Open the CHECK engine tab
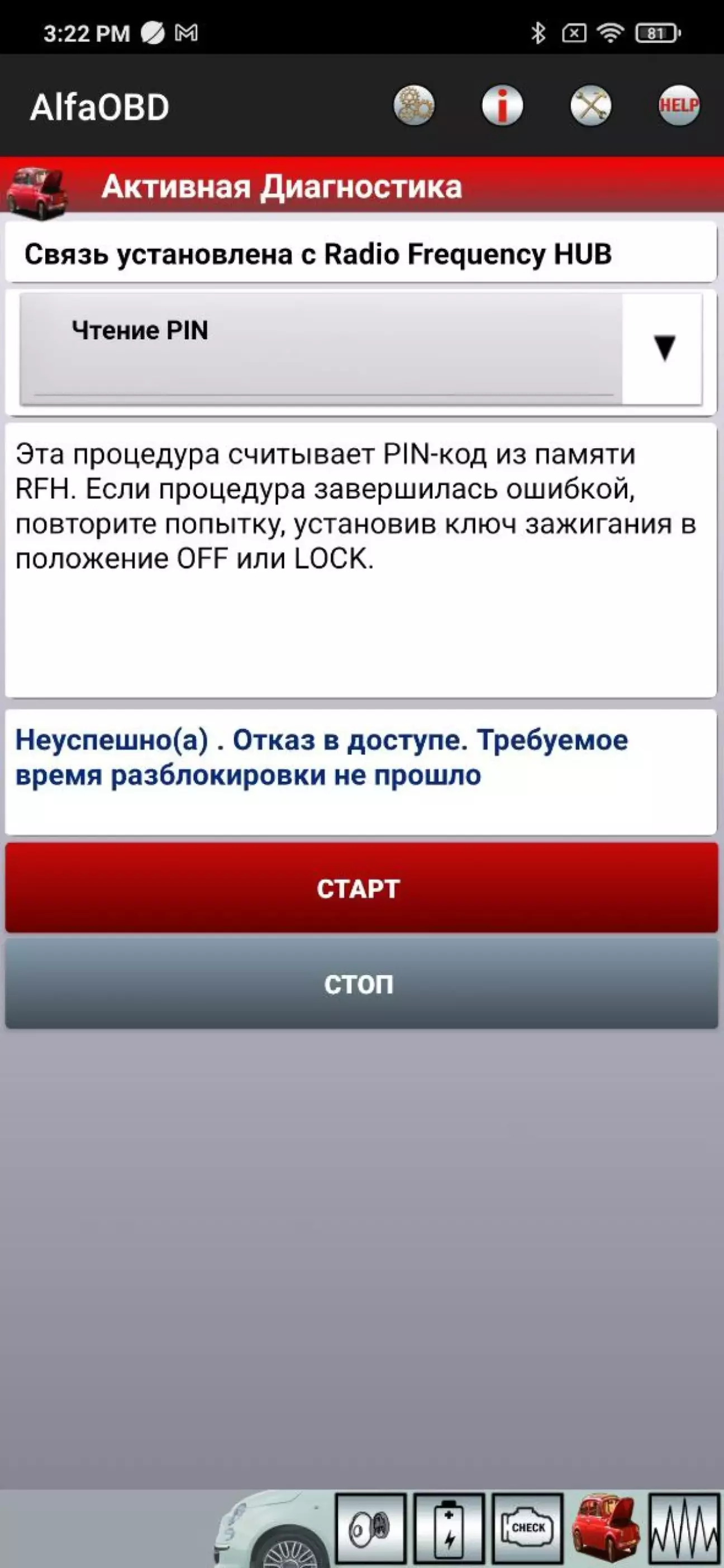This screenshot has height=1568, width=724. tap(527, 1528)
